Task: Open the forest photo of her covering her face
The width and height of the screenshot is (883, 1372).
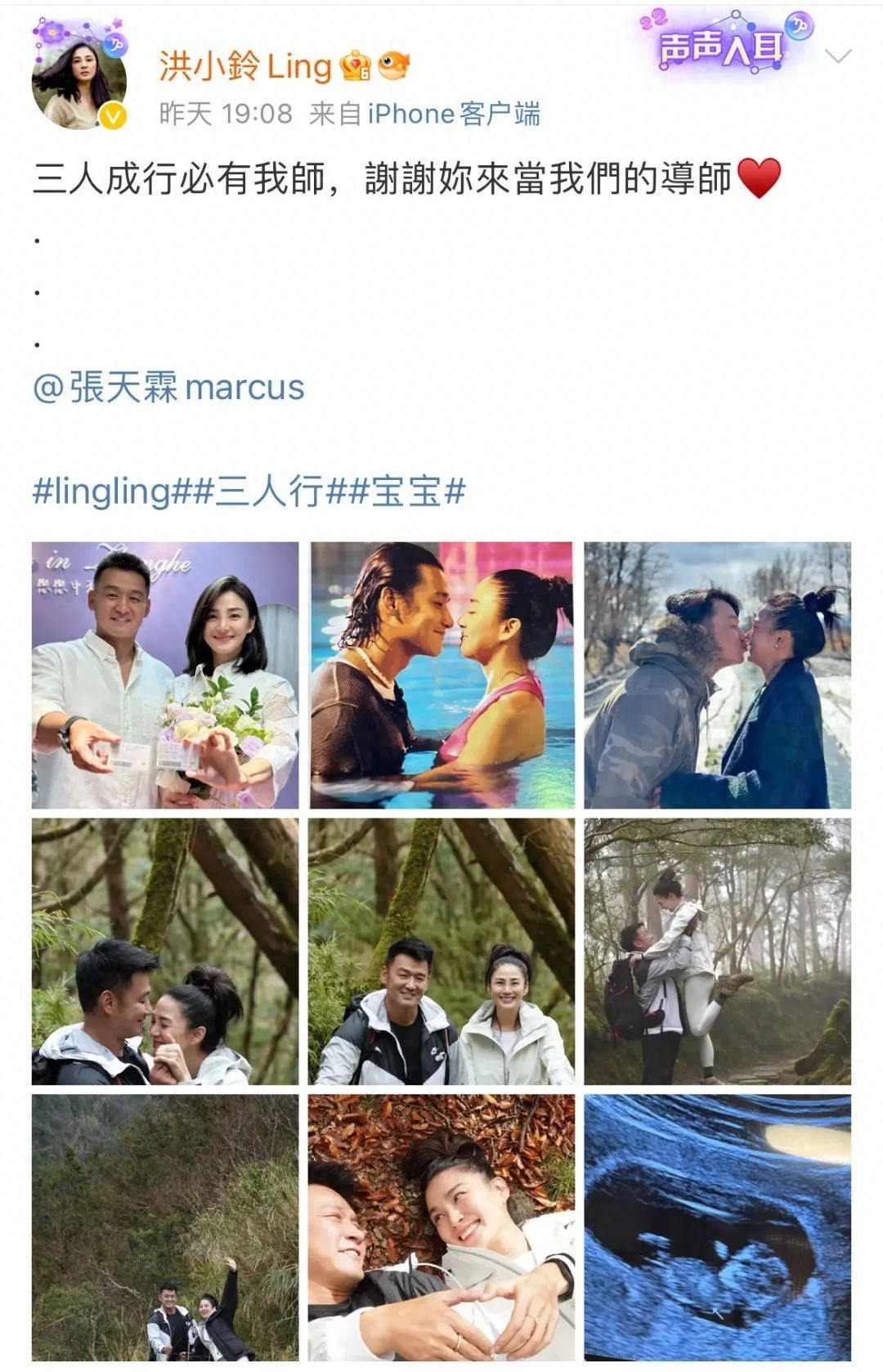Action: (x=165, y=952)
